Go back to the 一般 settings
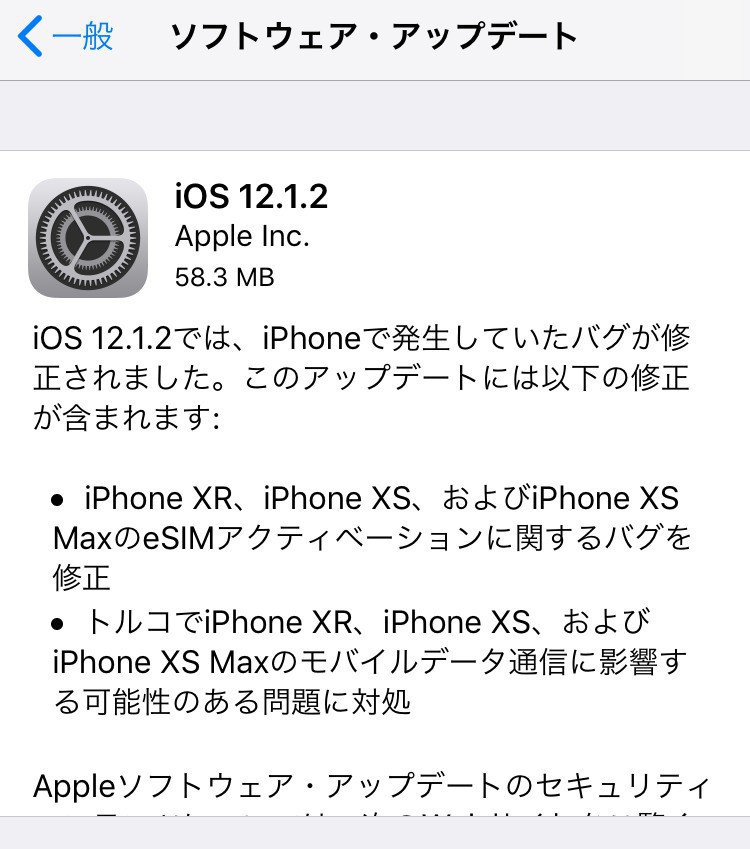 pos(66,37)
